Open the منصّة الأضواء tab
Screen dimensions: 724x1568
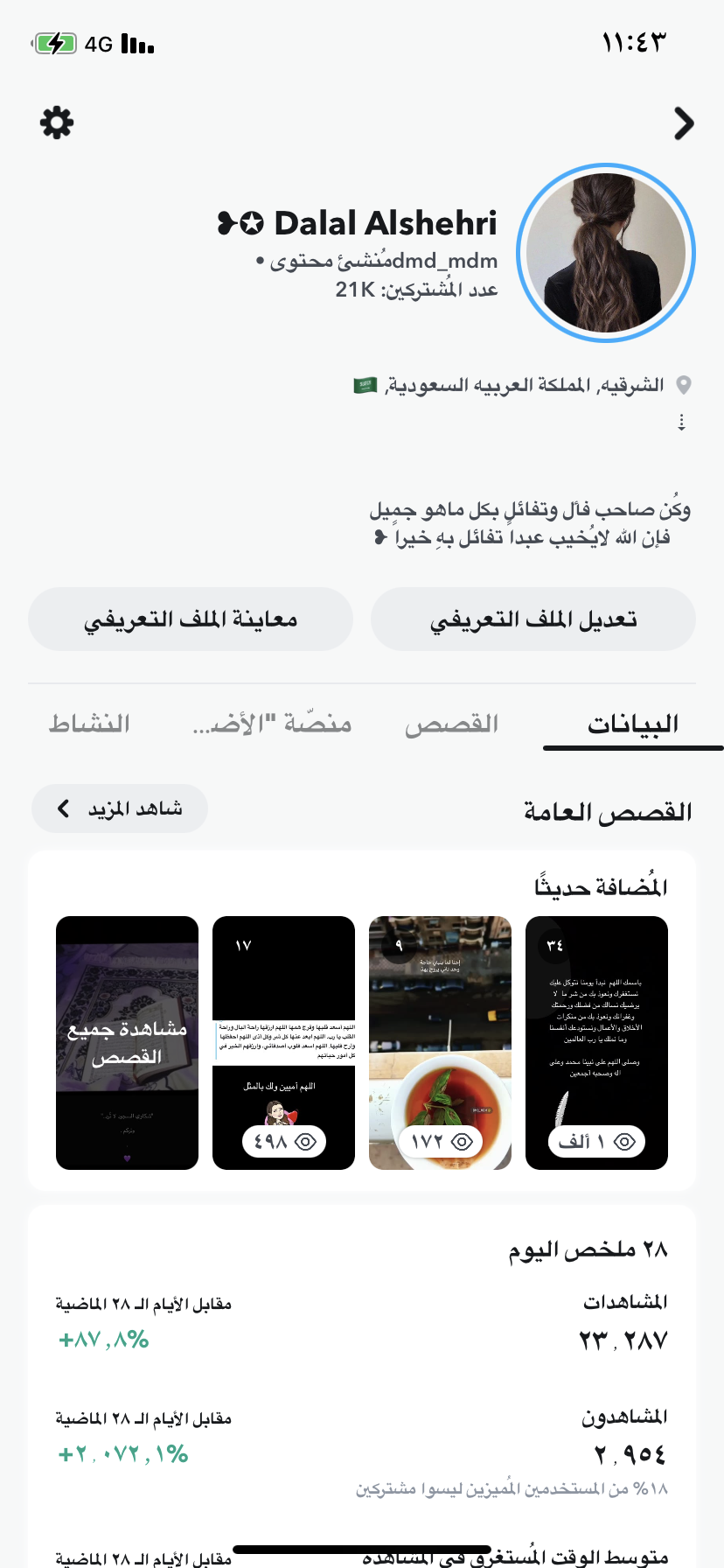(272, 724)
